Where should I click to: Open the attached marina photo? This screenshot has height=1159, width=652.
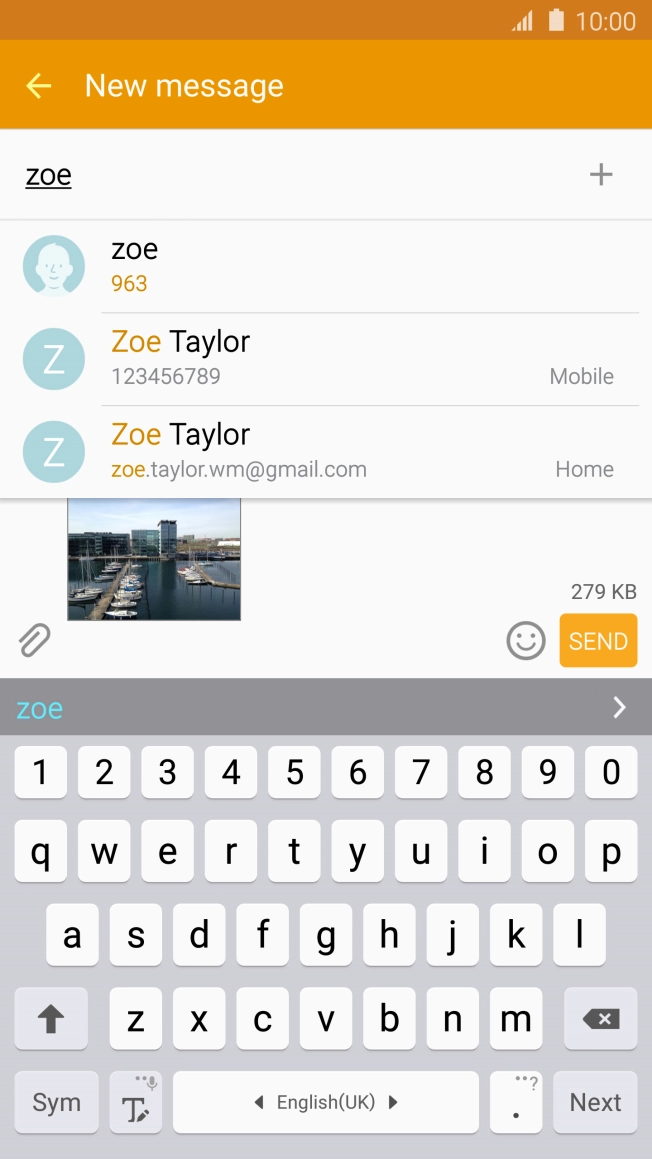(154, 560)
